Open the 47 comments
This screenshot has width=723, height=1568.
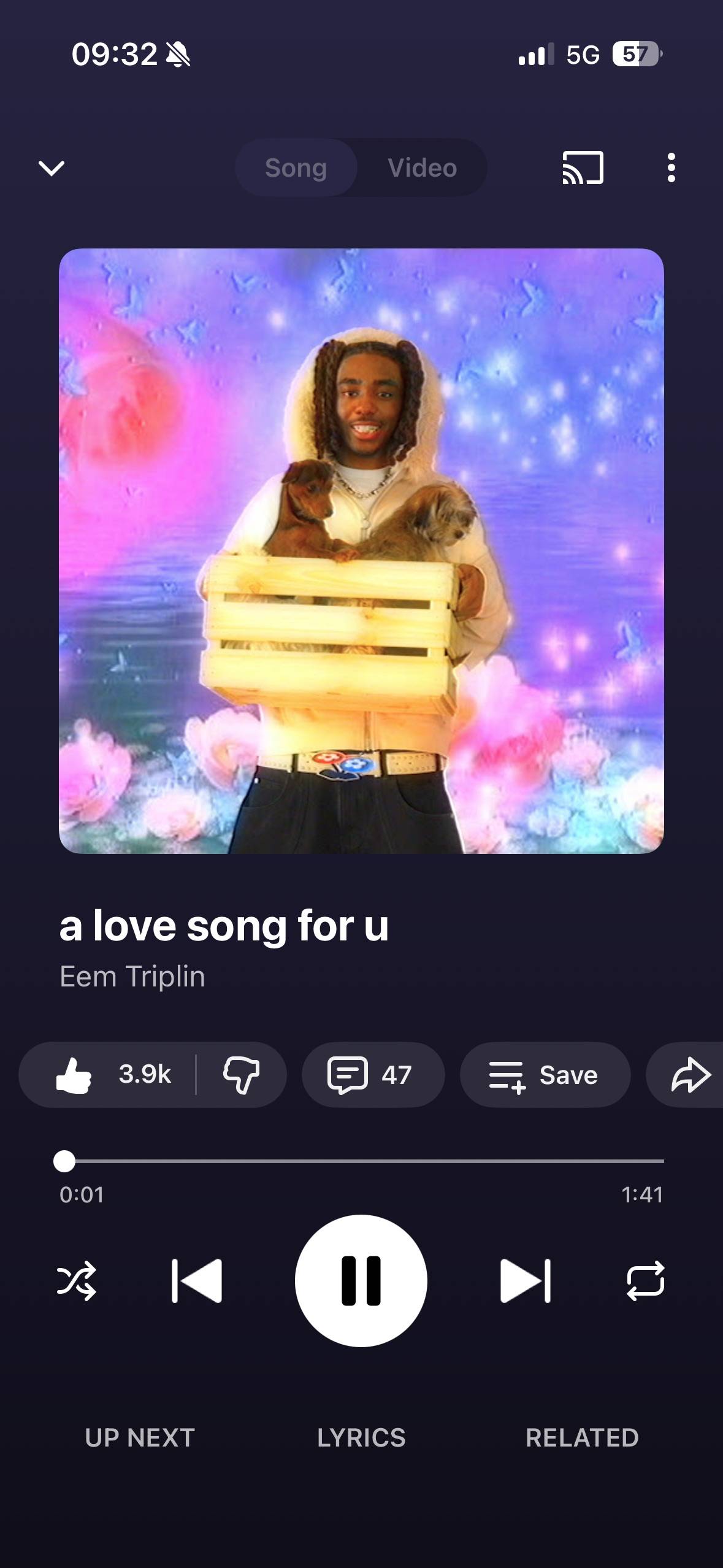tap(372, 1075)
